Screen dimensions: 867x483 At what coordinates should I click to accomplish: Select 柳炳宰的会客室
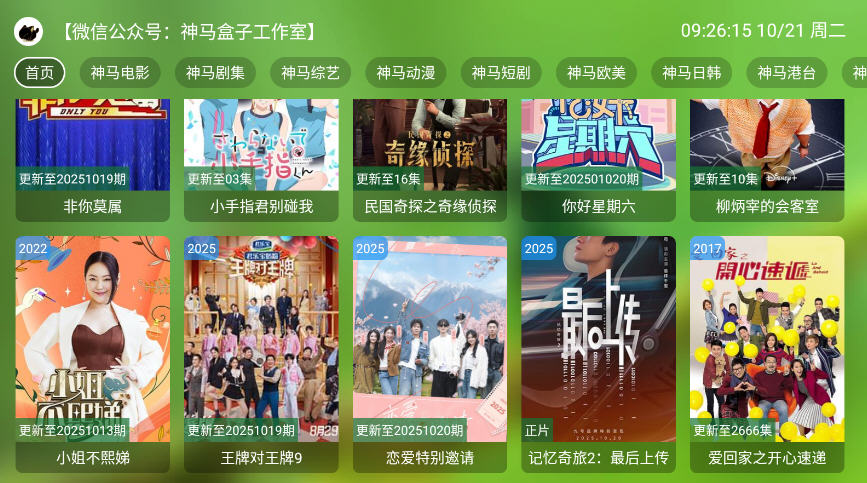[767, 150]
